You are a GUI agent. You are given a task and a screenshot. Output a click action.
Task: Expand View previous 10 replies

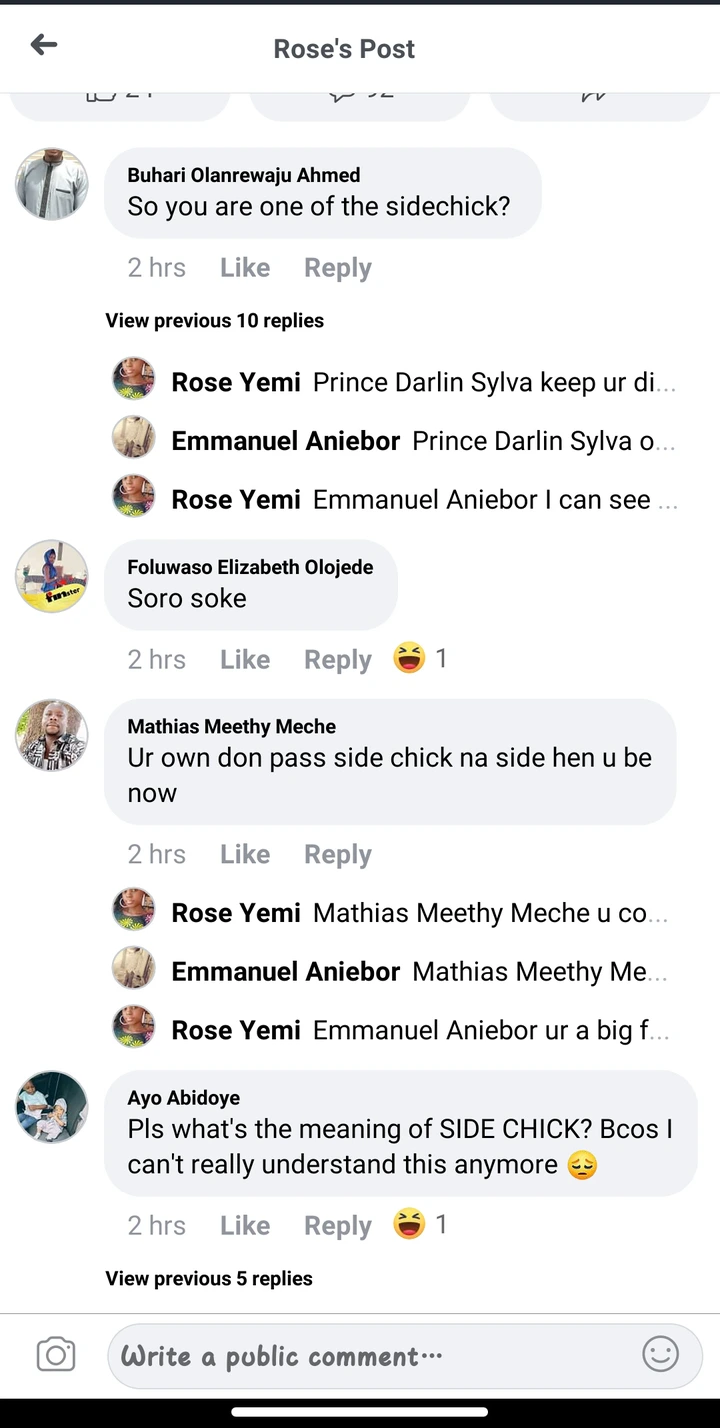(x=215, y=321)
